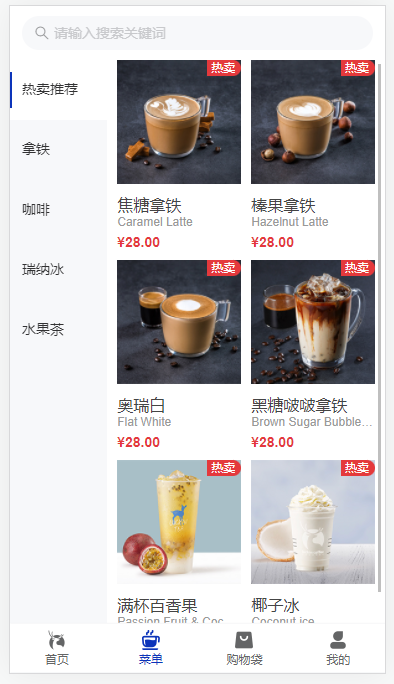View the 奥瑞白 Flat White item
This screenshot has width=394, height=684.
tap(179, 355)
